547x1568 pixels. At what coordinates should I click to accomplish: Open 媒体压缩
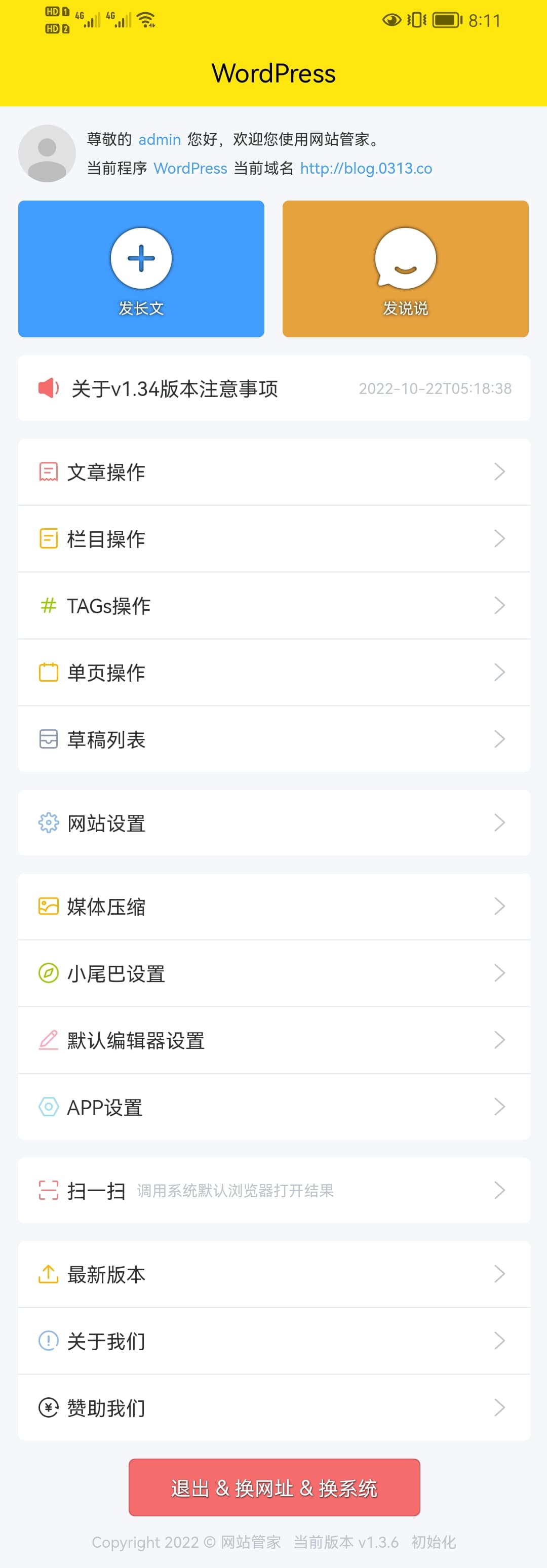click(x=274, y=907)
